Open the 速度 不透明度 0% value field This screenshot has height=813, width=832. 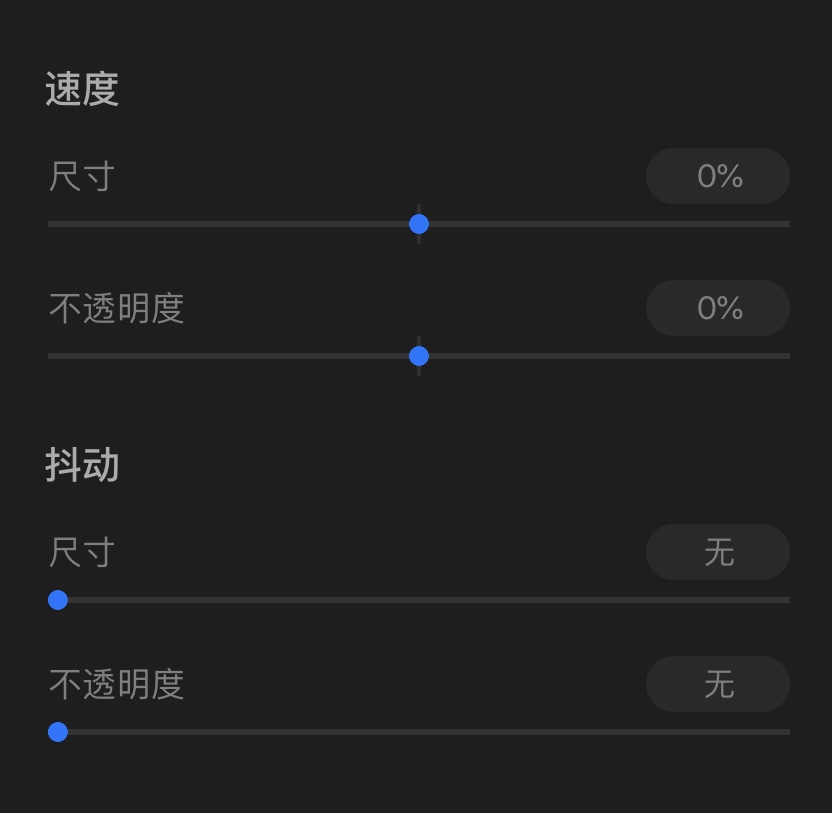click(718, 308)
